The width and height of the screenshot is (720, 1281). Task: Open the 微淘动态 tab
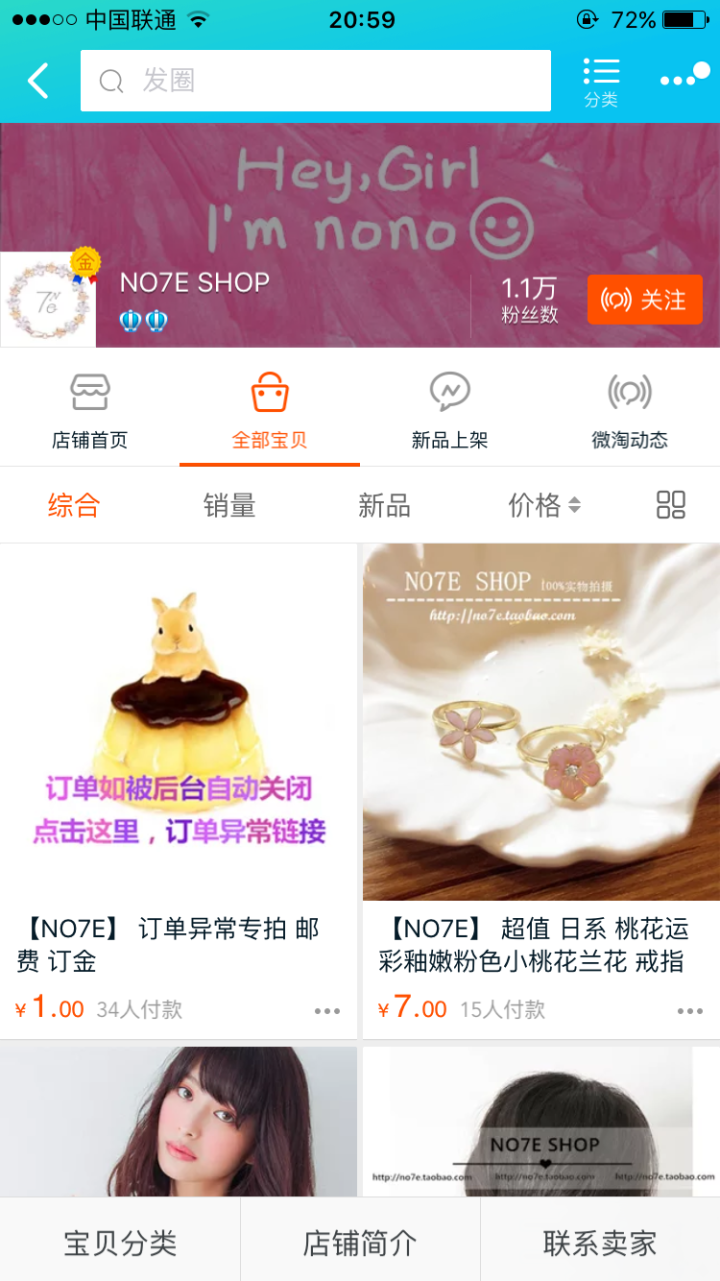629,412
